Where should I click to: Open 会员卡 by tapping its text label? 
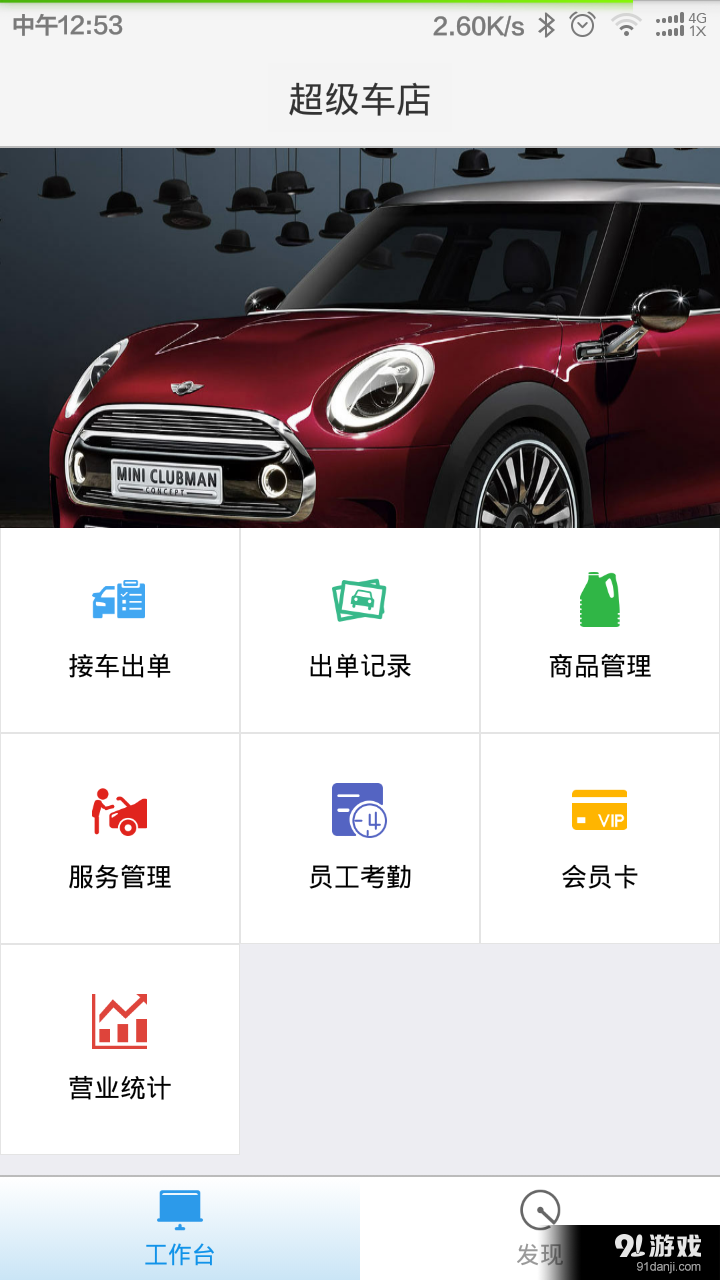(600, 877)
